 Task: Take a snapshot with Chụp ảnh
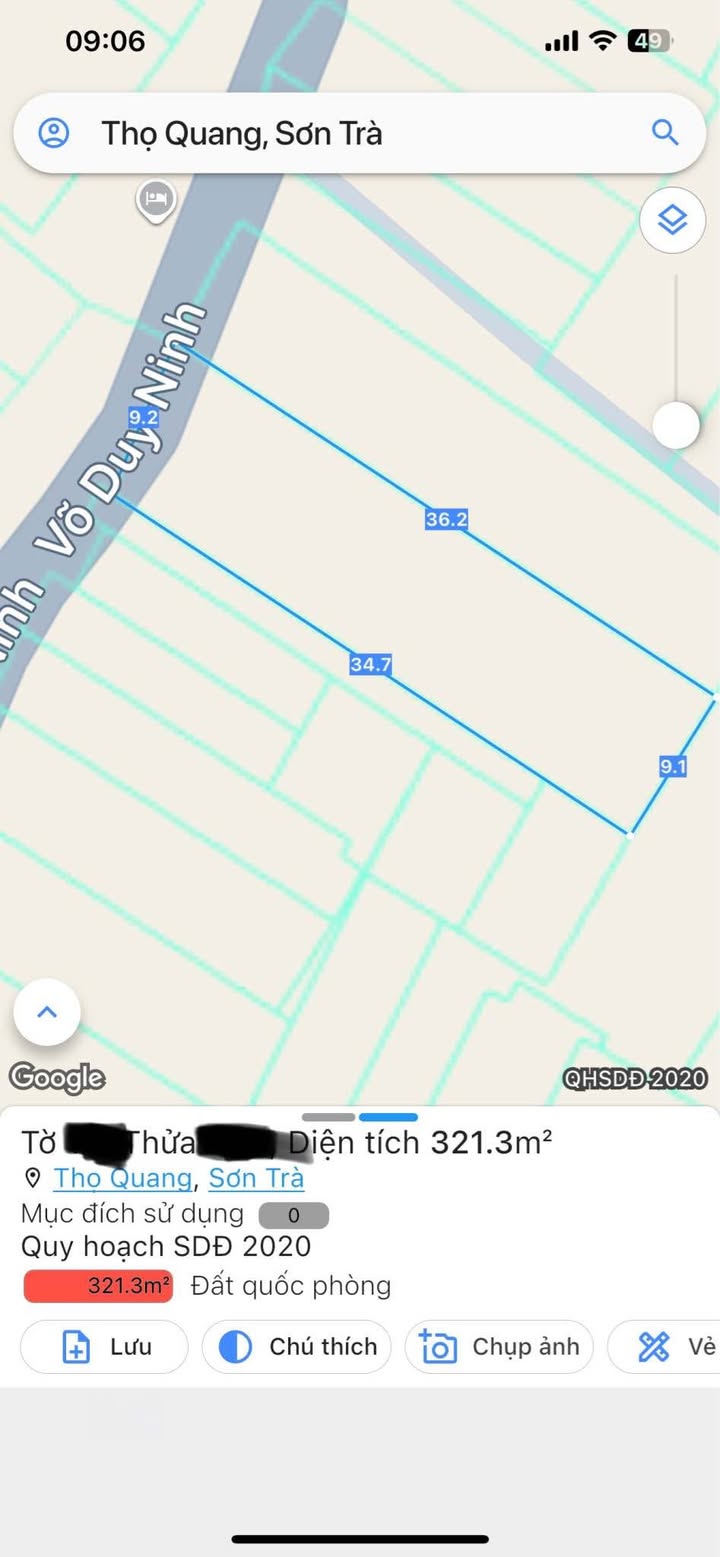[499, 1347]
